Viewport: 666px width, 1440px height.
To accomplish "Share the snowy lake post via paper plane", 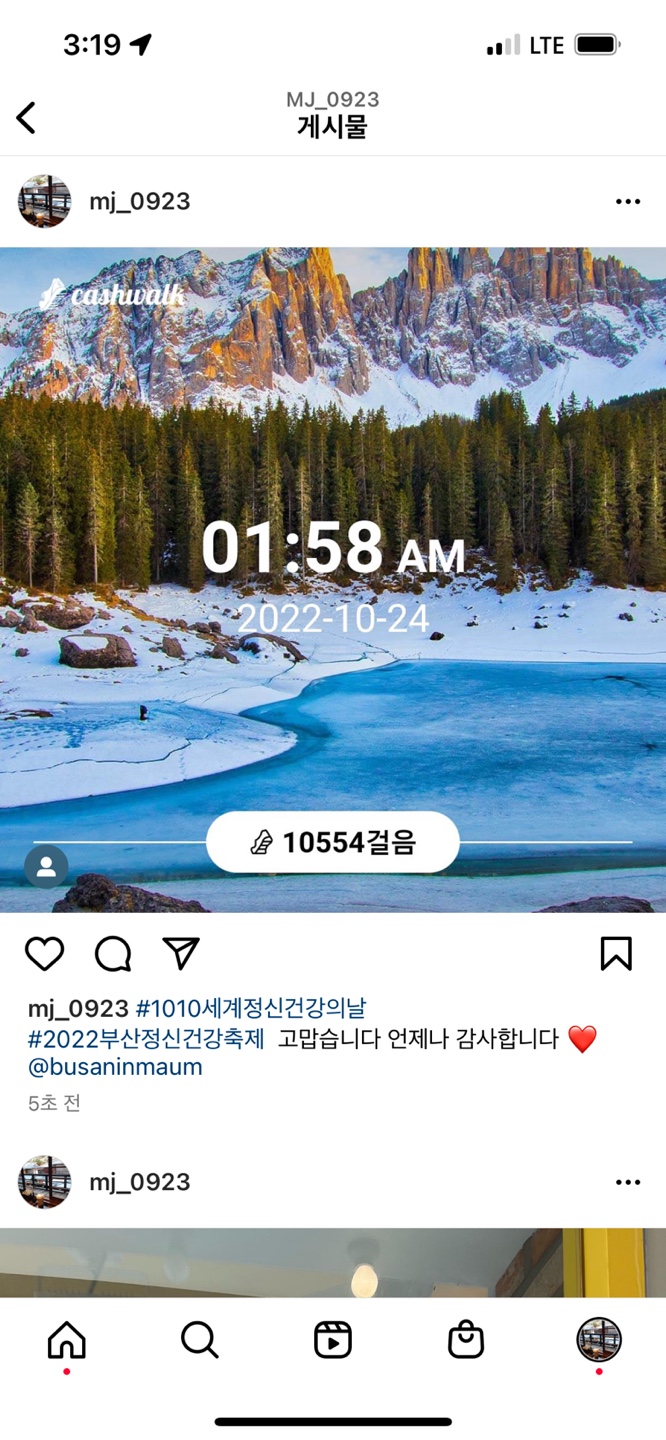I will point(181,954).
